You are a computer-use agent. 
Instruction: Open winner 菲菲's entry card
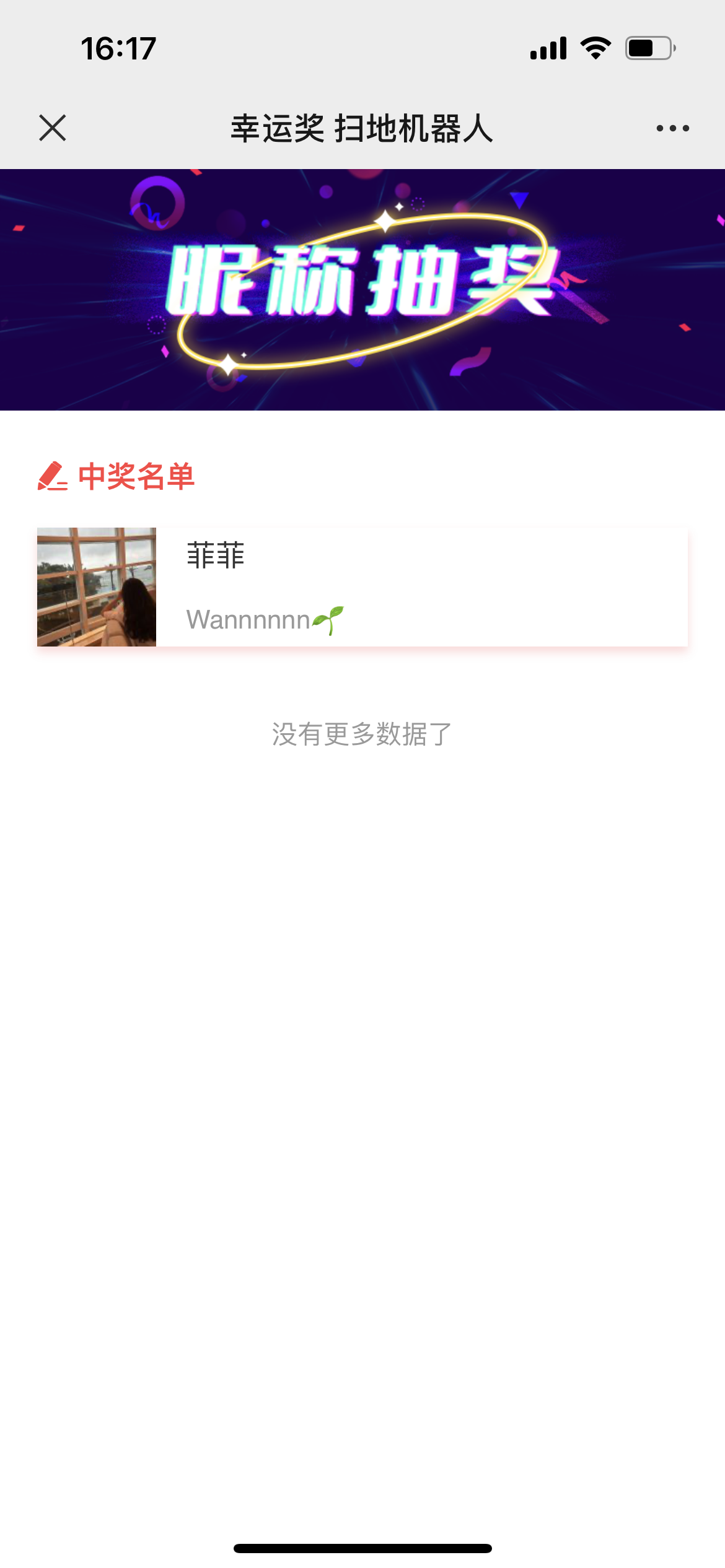click(x=362, y=586)
